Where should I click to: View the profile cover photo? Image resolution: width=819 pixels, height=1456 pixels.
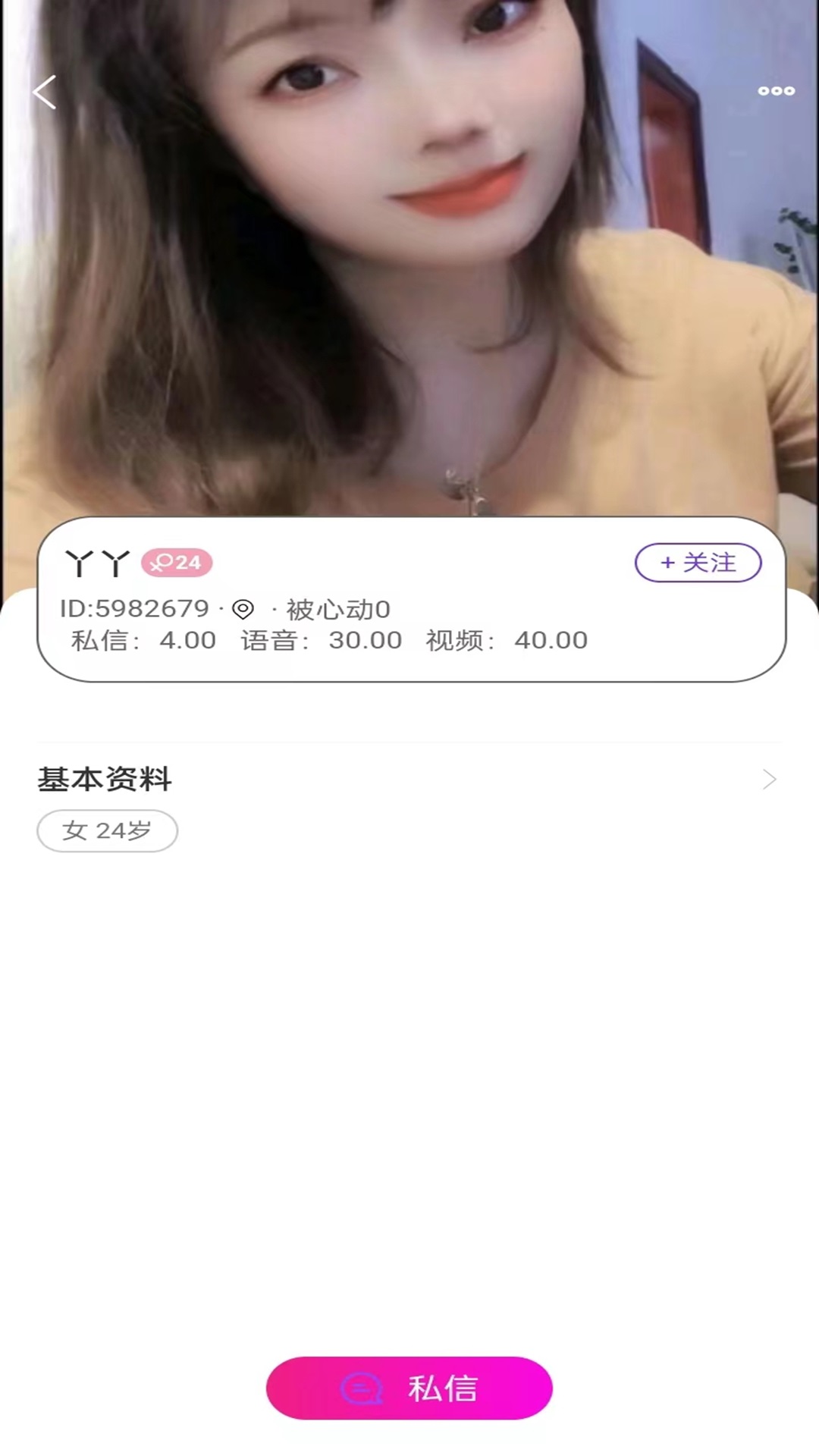pos(409,258)
